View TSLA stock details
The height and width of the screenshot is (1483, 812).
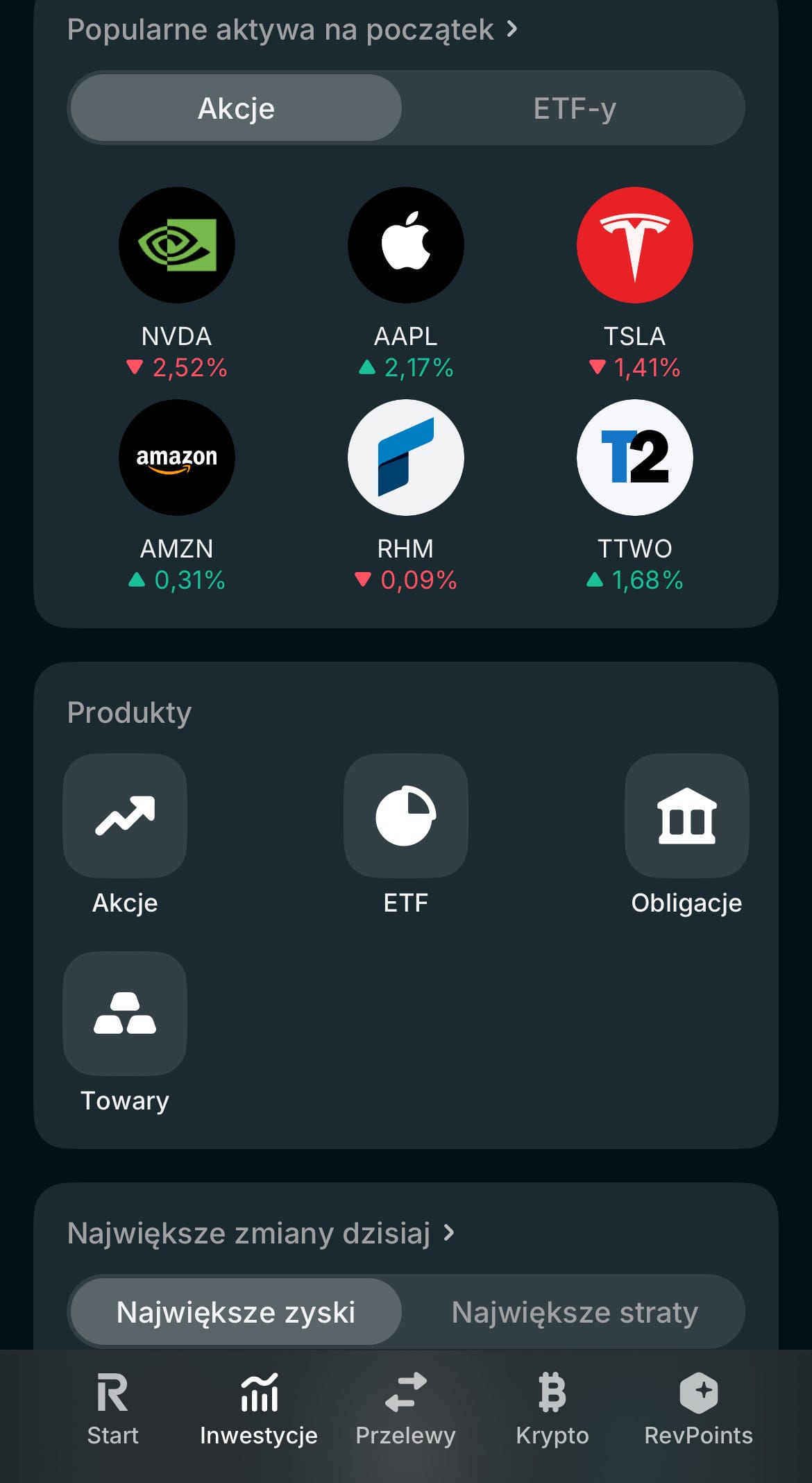[x=634, y=245]
